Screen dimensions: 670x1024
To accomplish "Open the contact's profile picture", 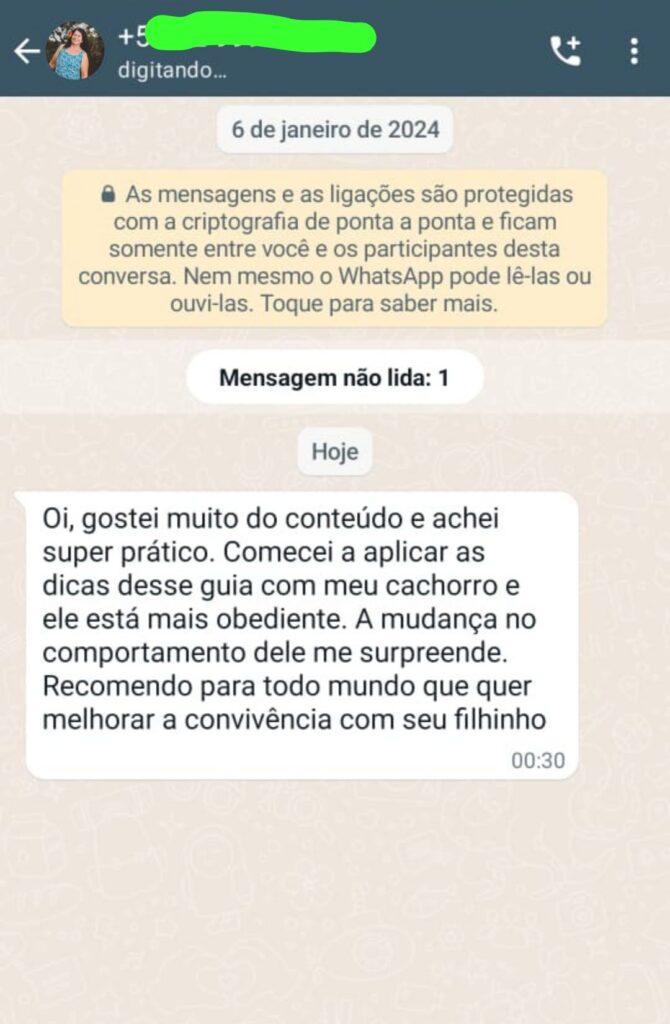I will pos(75,50).
